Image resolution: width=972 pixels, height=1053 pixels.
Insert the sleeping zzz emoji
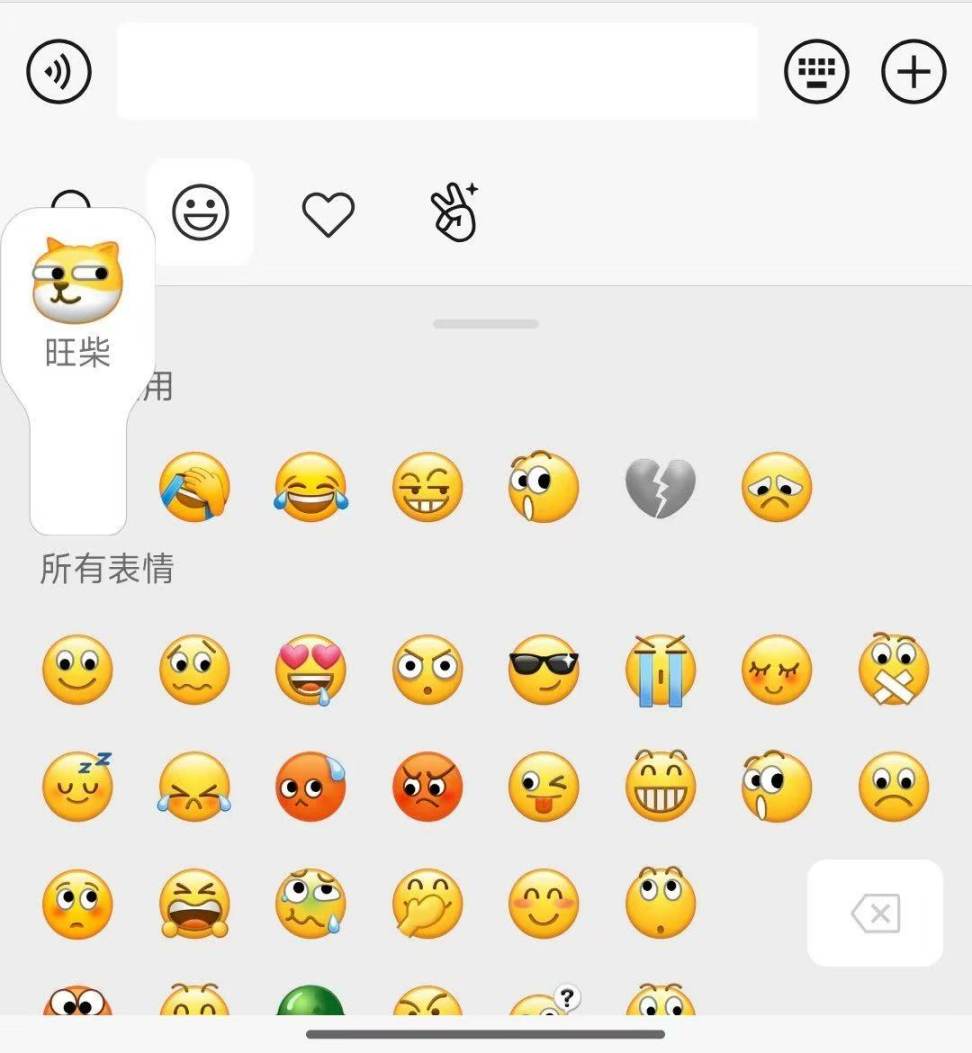77,786
